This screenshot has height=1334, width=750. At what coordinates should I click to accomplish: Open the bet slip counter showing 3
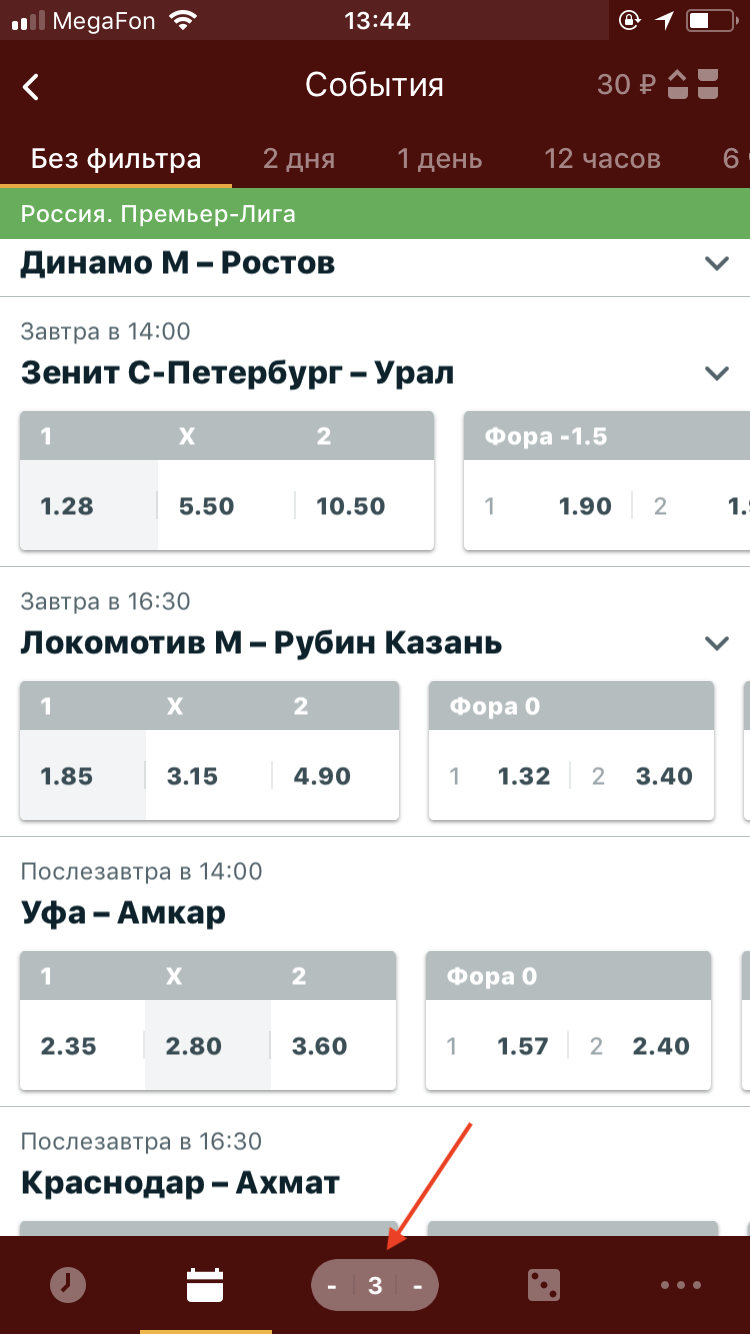[375, 1285]
